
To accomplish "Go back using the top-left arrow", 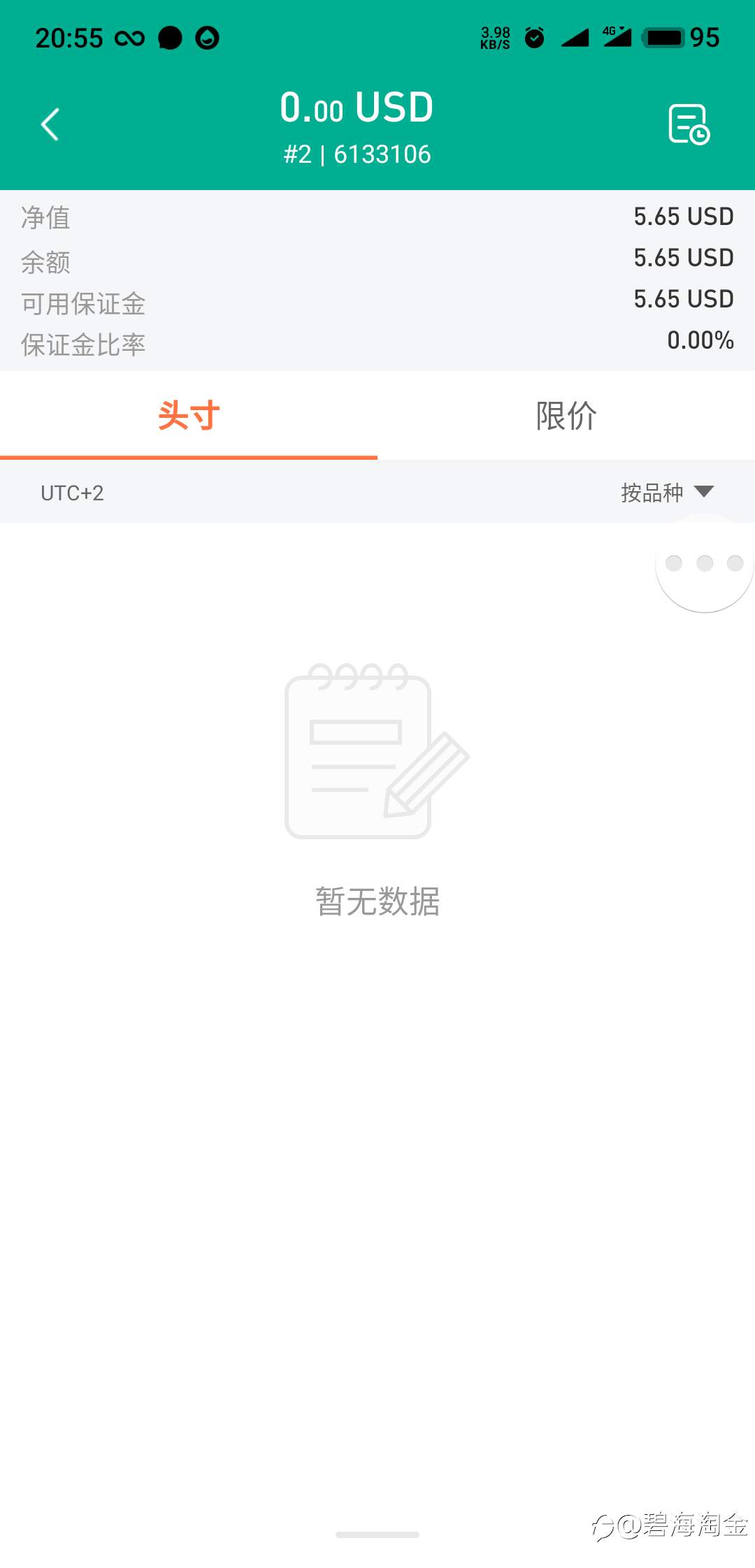I will click(50, 124).
